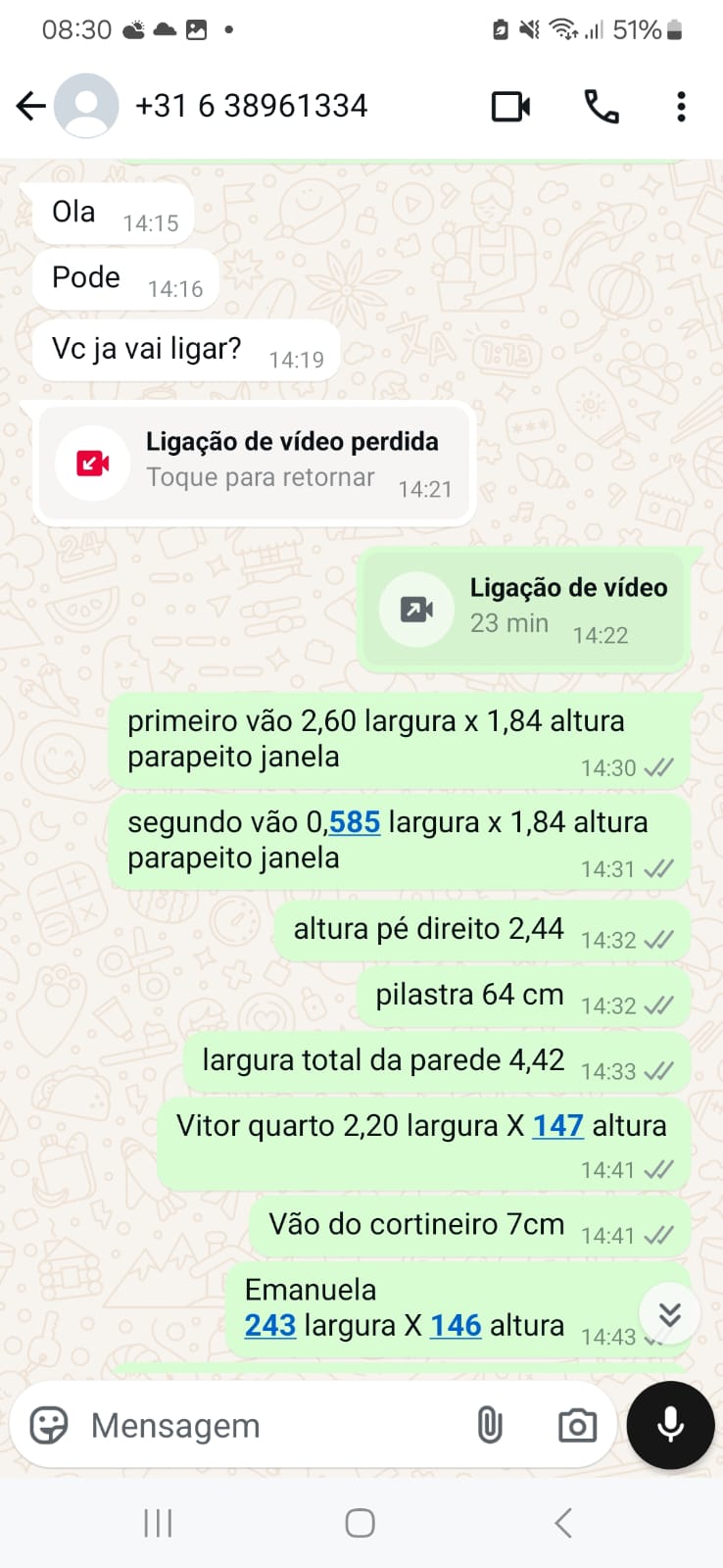The image size is (723, 1568).
Task: Tap the linked number 146
Action: [x=456, y=1325]
